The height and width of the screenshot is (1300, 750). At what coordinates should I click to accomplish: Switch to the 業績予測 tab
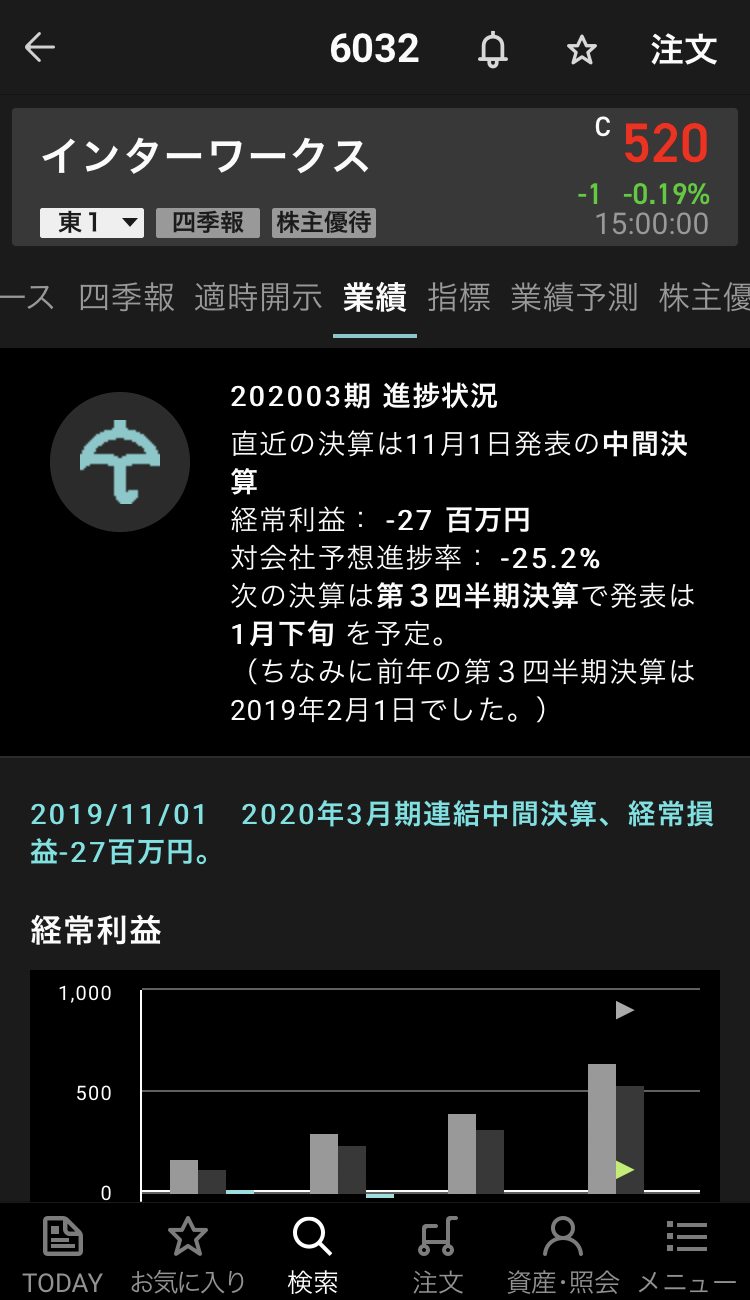click(x=574, y=297)
